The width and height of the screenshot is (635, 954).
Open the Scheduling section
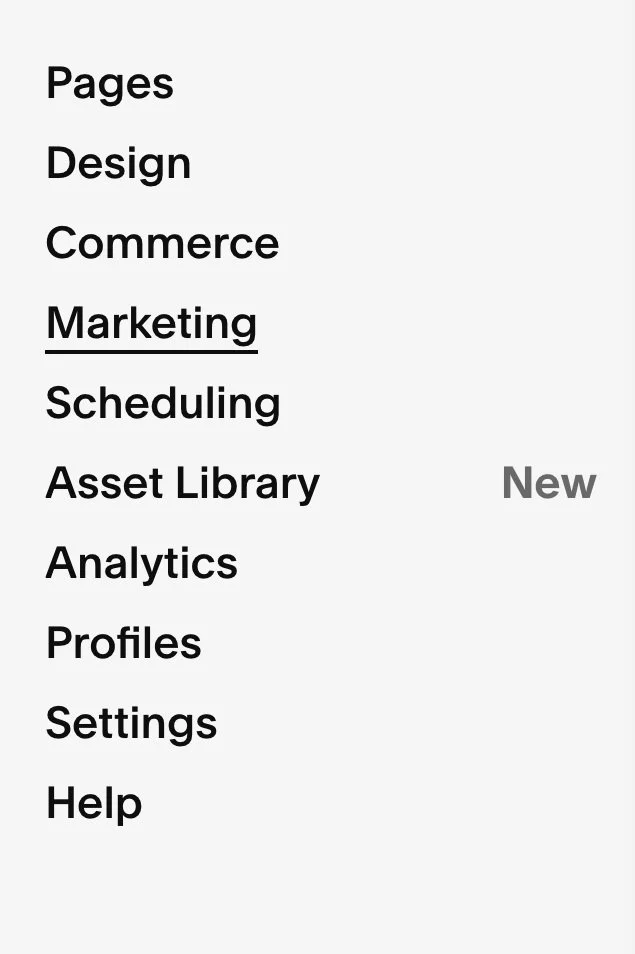tap(163, 404)
